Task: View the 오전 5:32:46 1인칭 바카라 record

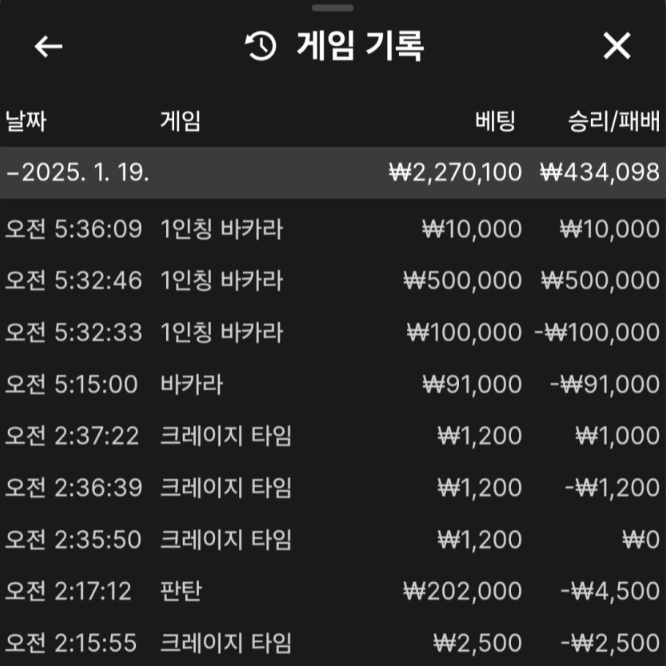Action: (x=333, y=281)
